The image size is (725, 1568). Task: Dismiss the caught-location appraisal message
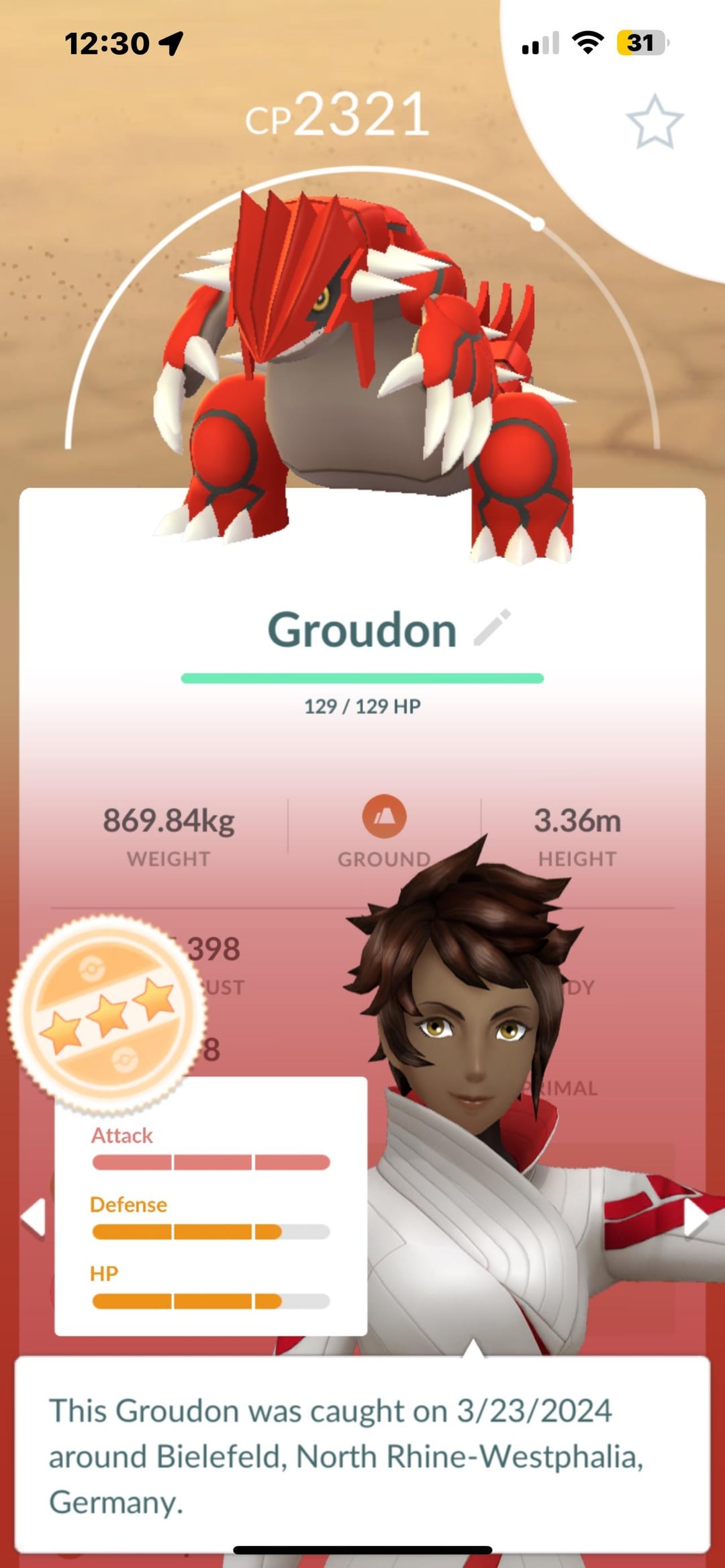[x=362, y=1454]
